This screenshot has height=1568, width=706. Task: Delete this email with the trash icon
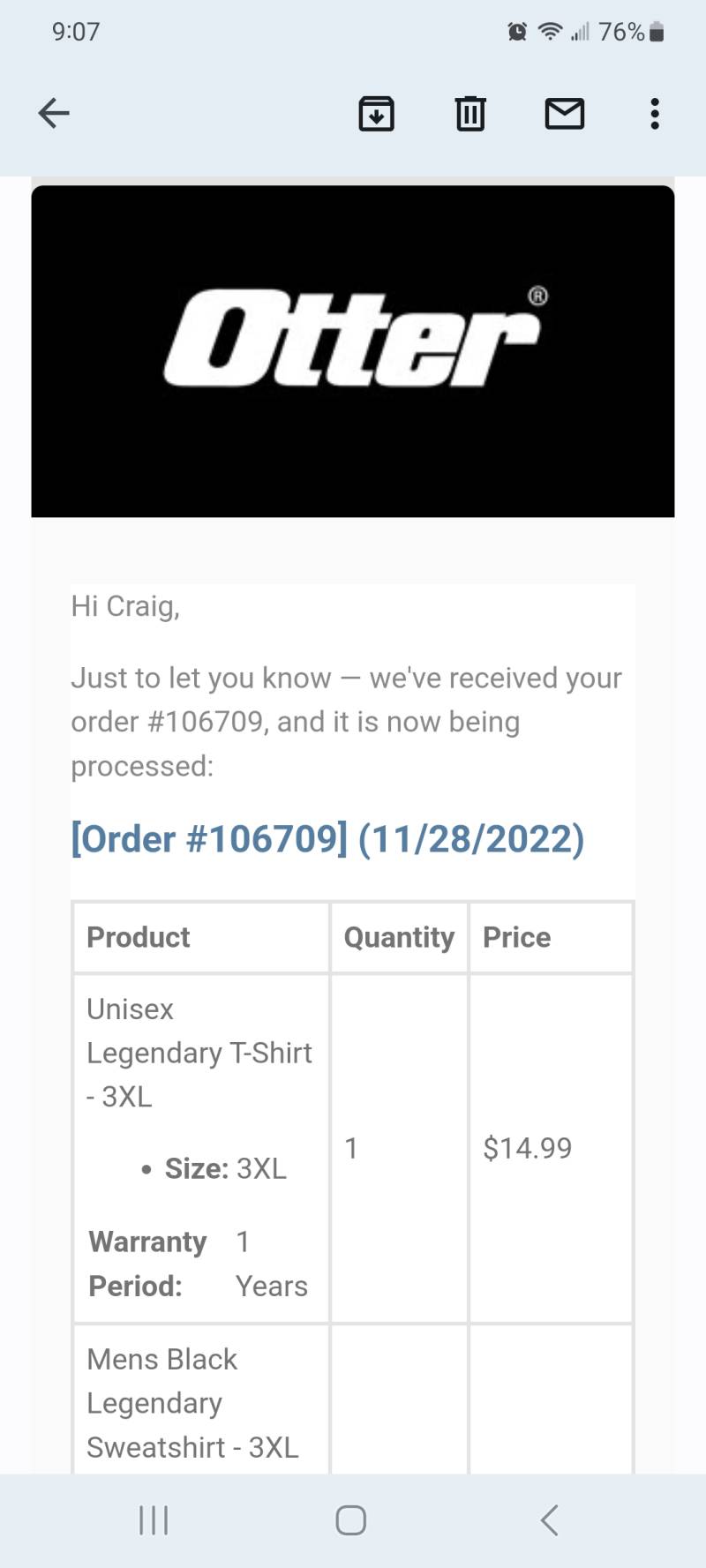470,113
